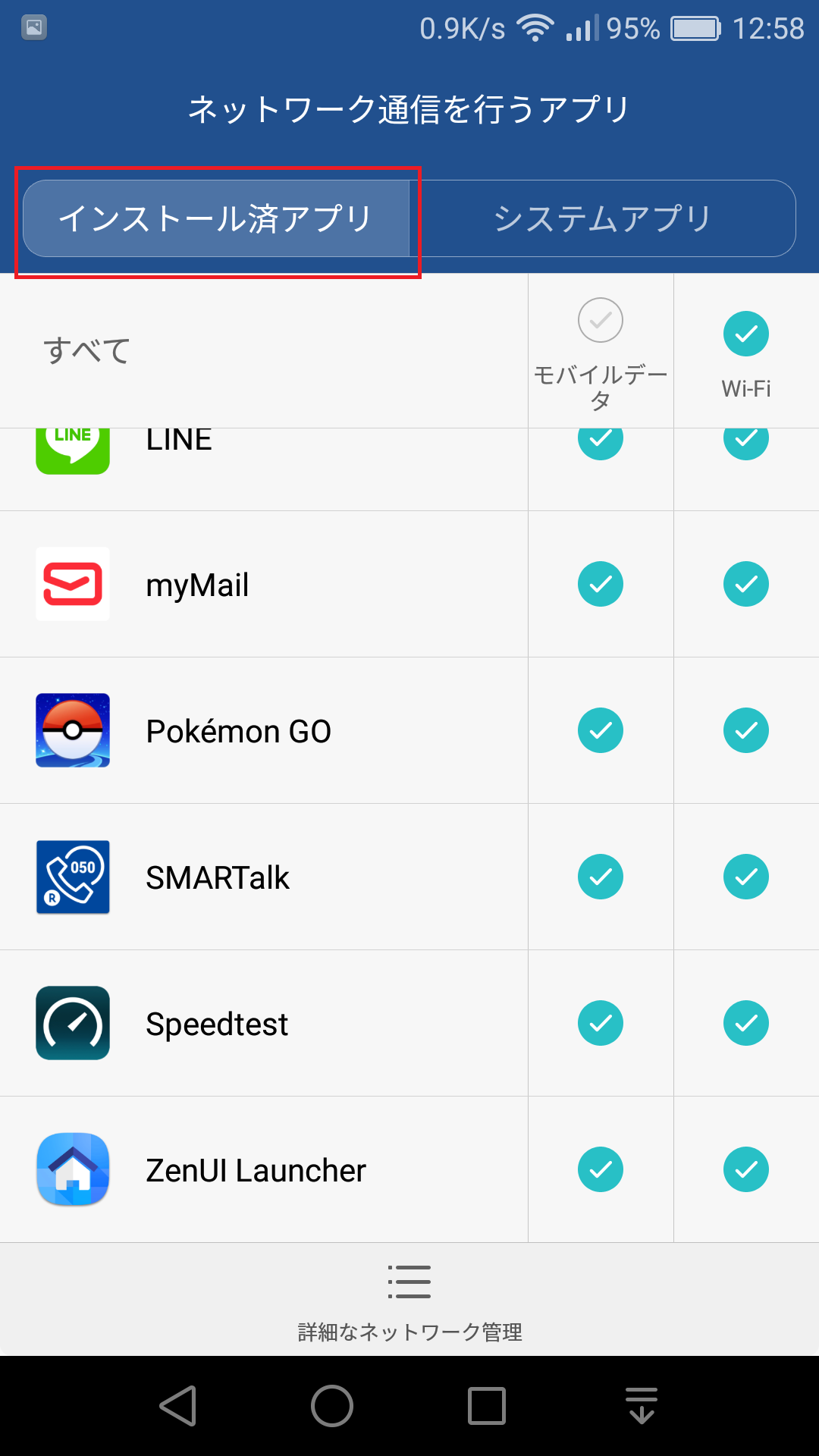Screen dimensions: 819x1456
Task: Block mobile data for Speedtest
Action: coord(601,1023)
